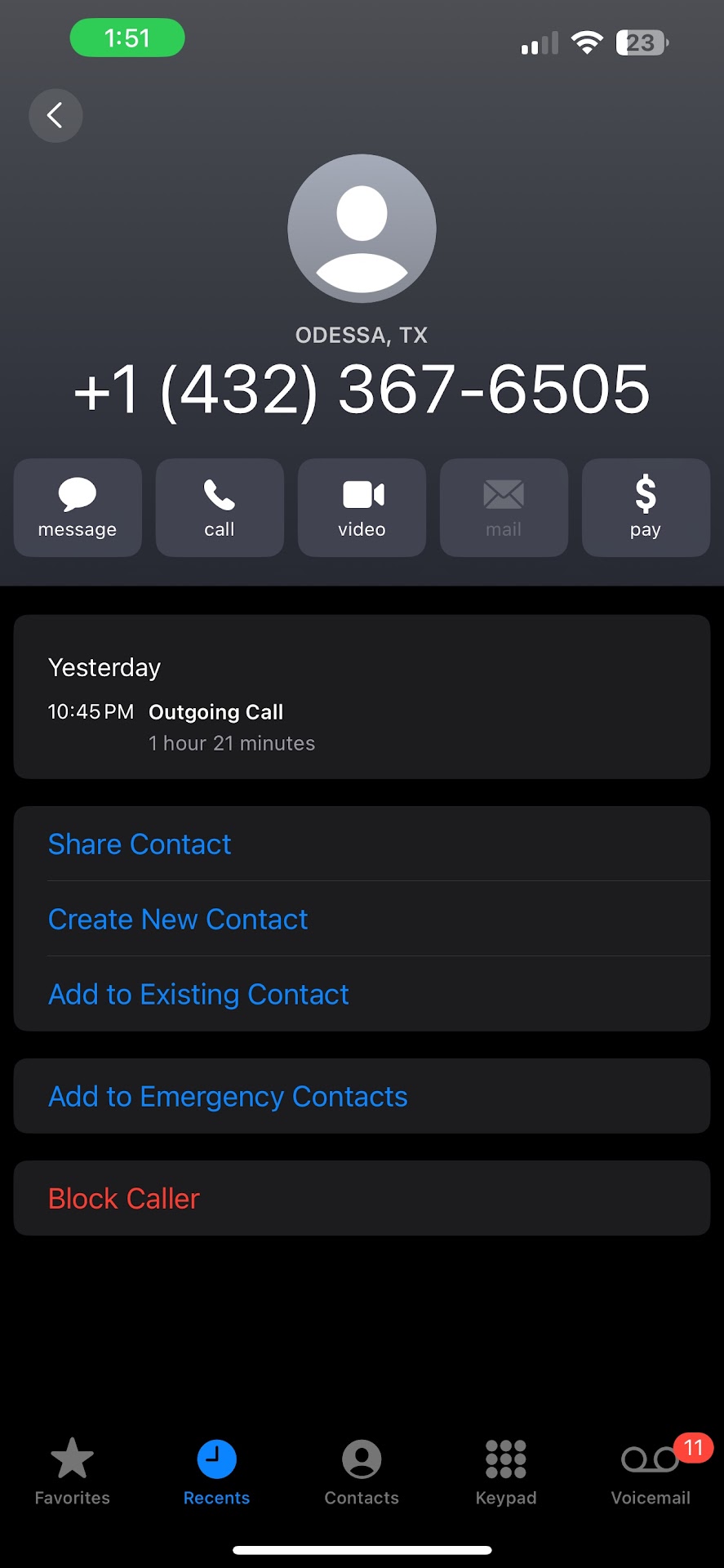
Task: Add number to Emergency Contacts
Action: 228,1096
